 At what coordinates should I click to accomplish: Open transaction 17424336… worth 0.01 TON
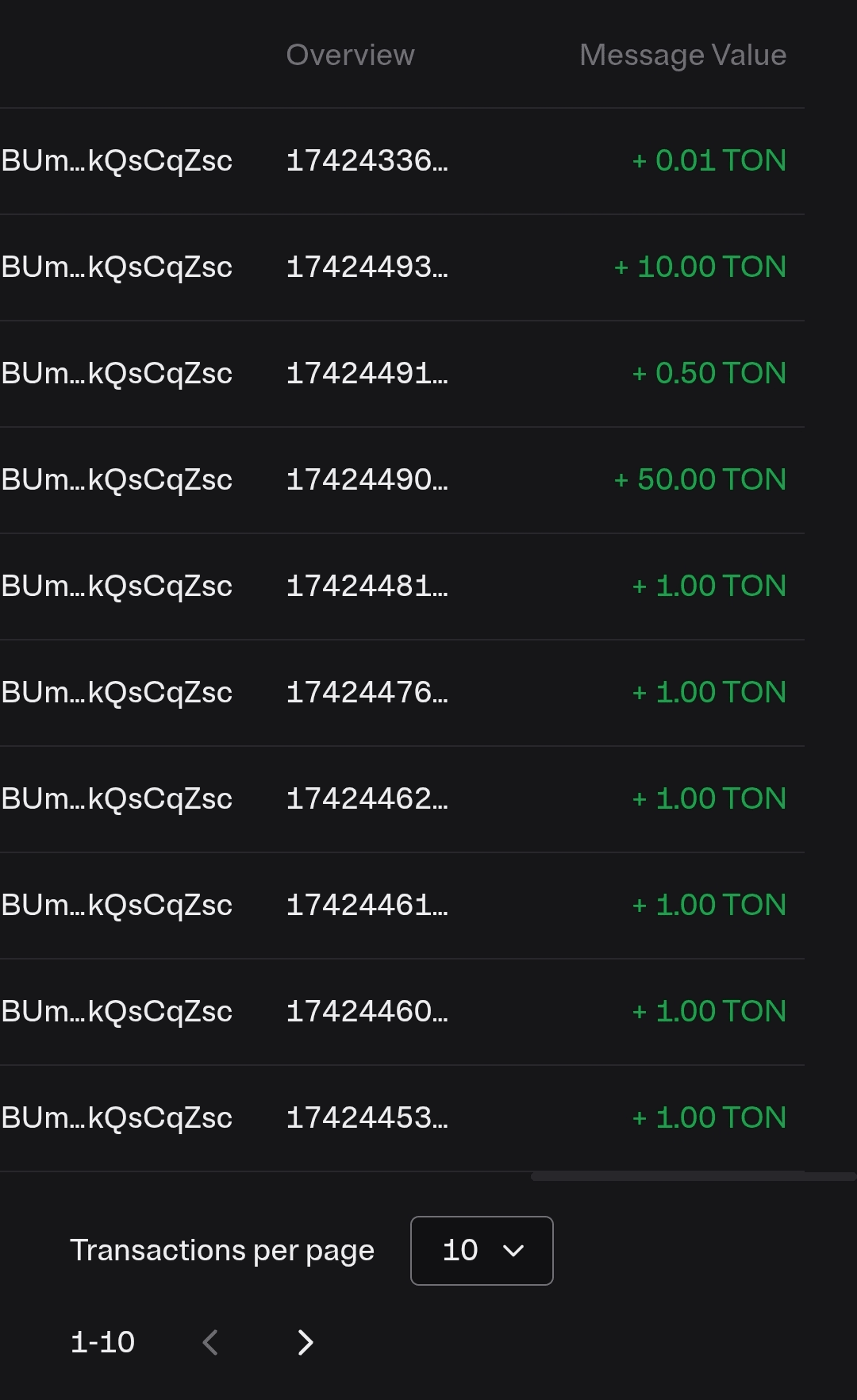367,161
